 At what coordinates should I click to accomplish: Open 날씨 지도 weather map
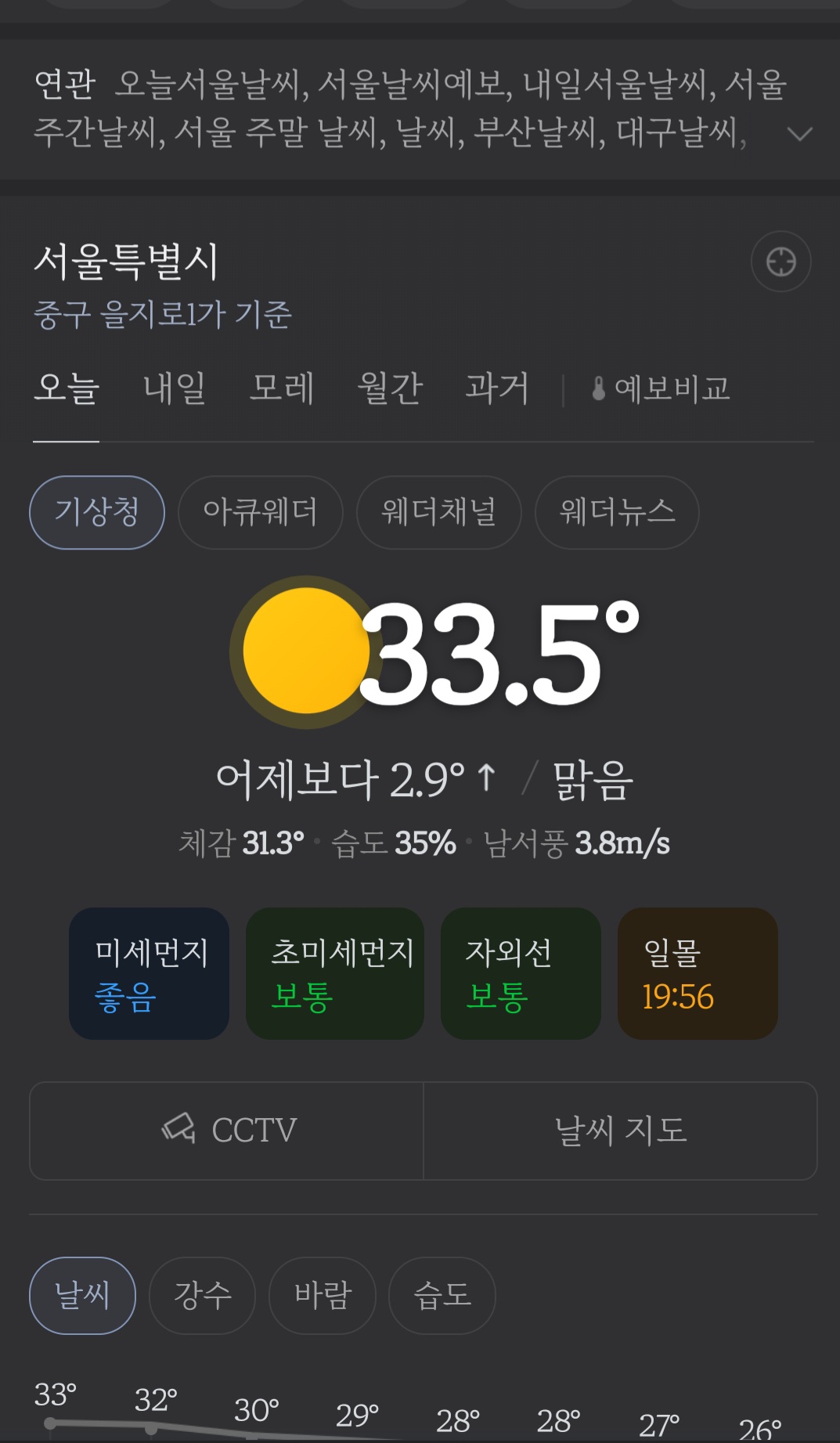point(620,1131)
